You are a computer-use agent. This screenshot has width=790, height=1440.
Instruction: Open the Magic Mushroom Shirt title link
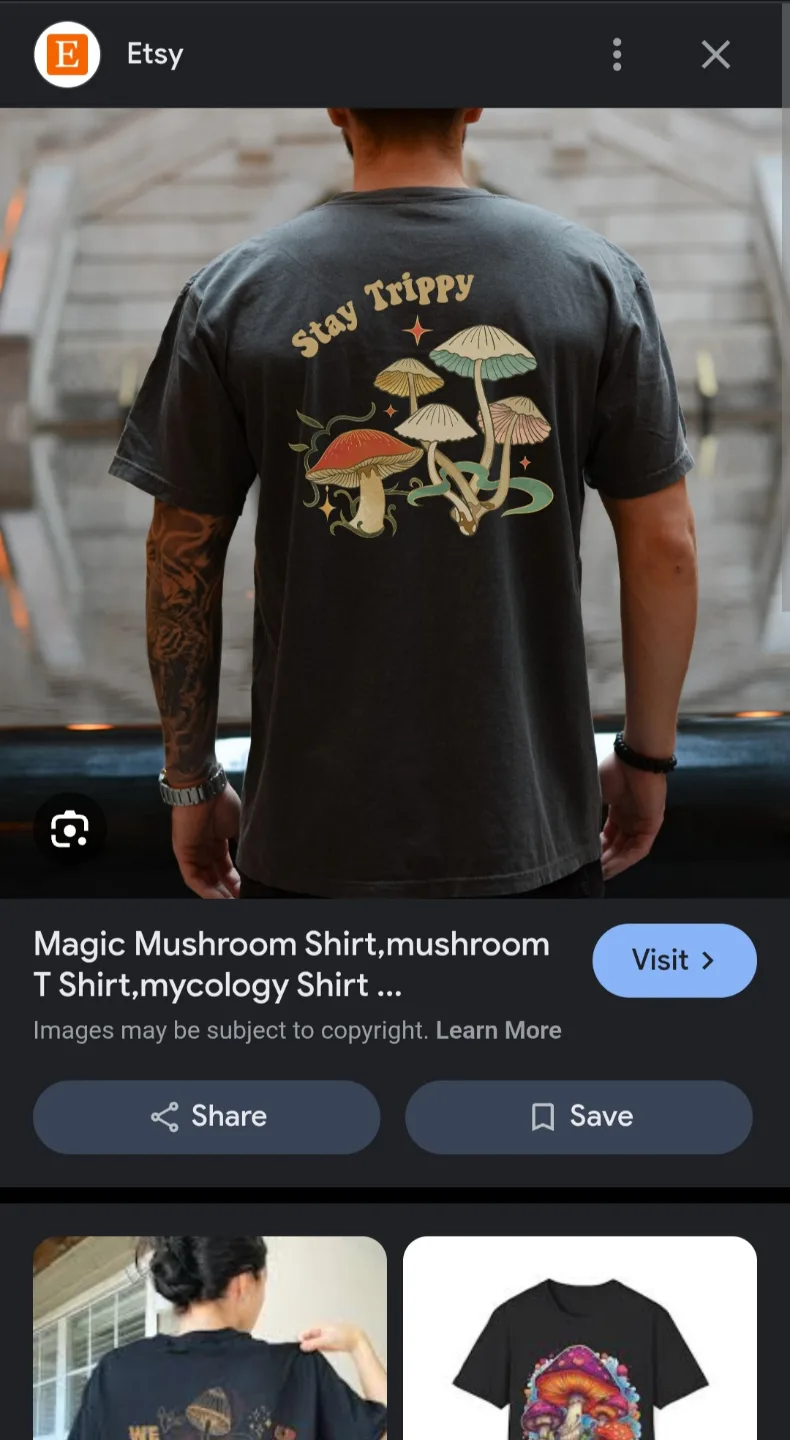tap(291, 964)
